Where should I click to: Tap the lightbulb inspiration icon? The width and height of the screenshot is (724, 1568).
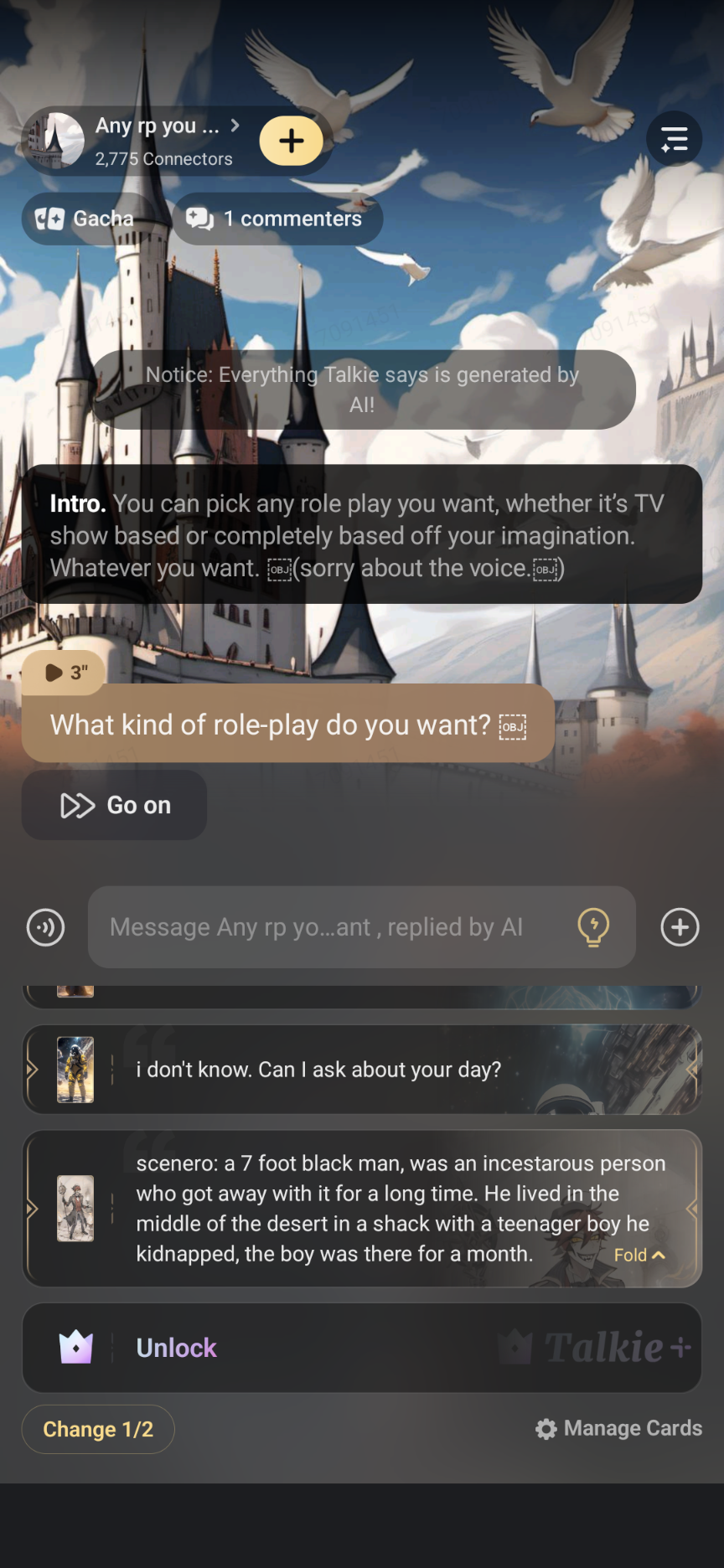[x=593, y=927]
